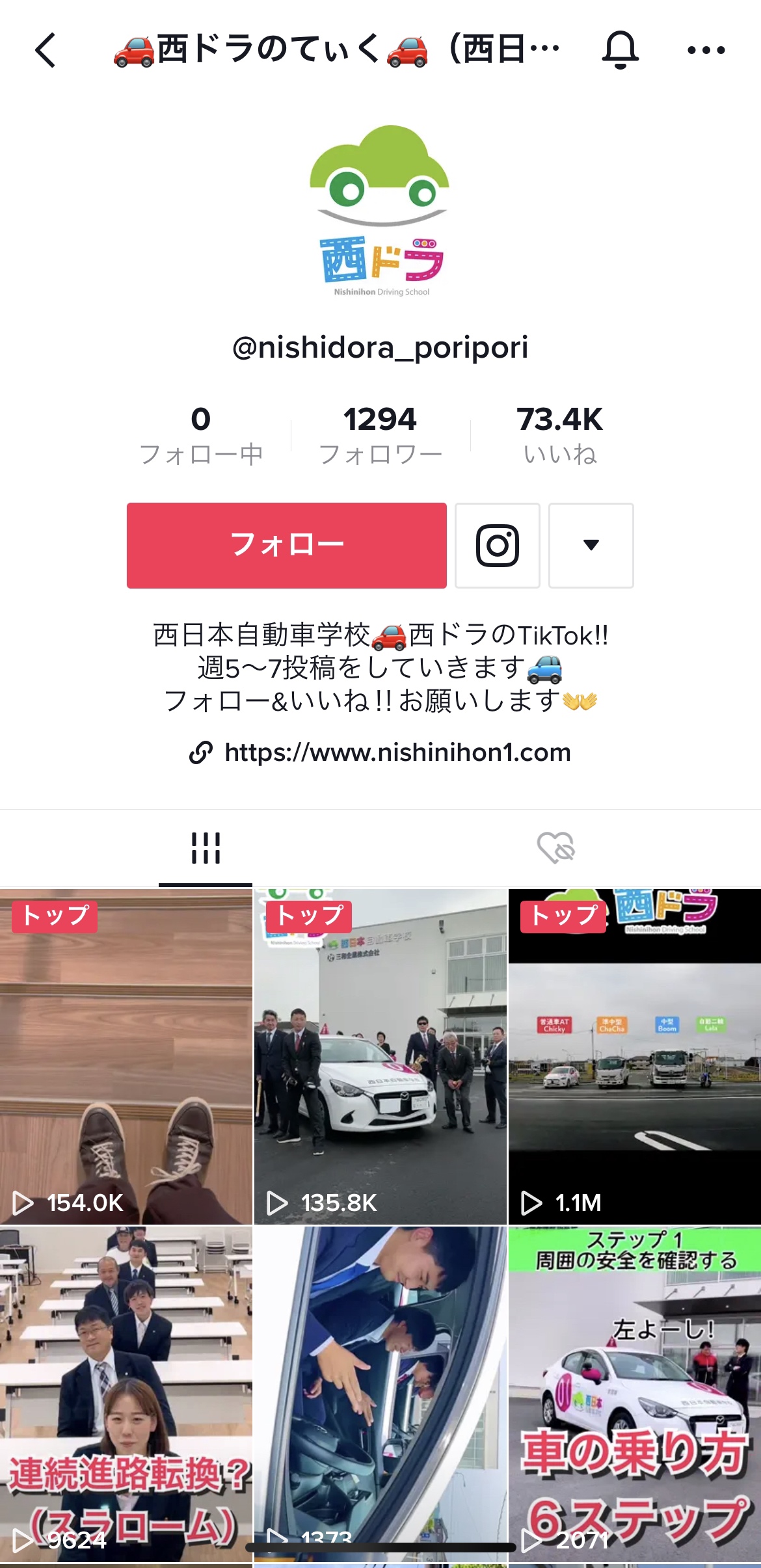View the 1294 followers list
The width and height of the screenshot is (761, 1568).
point(380,435)
